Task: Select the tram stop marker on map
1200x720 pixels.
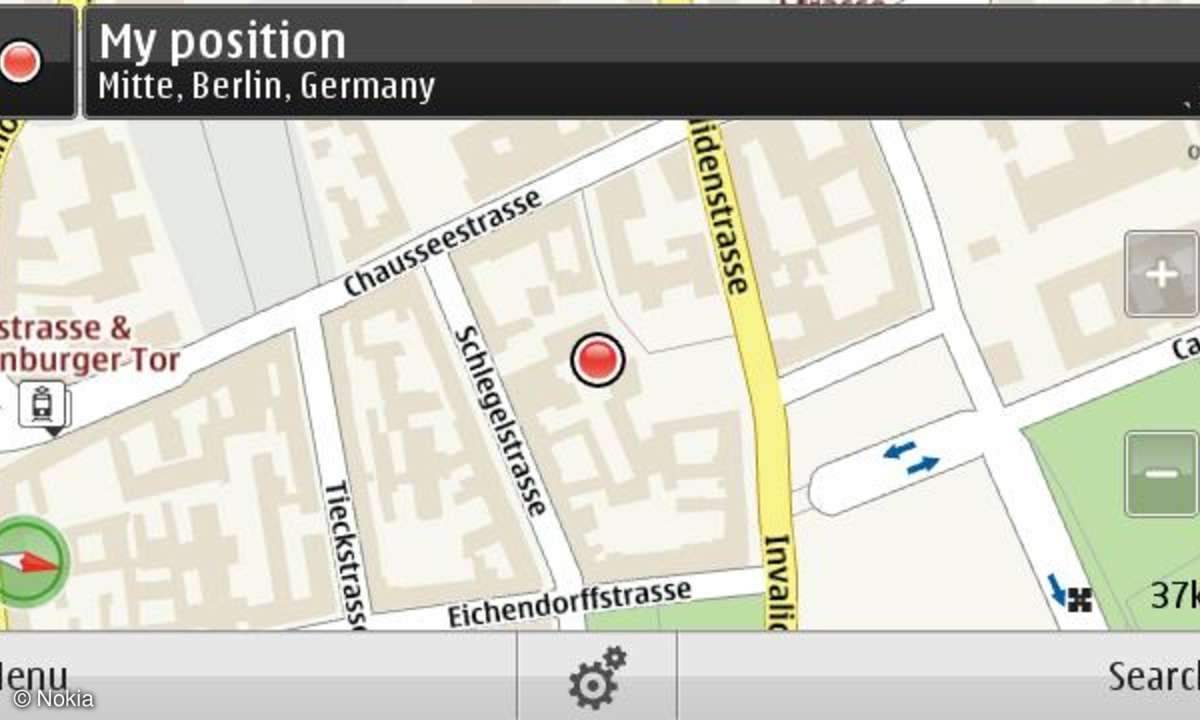Action: [x=43, y=405]
